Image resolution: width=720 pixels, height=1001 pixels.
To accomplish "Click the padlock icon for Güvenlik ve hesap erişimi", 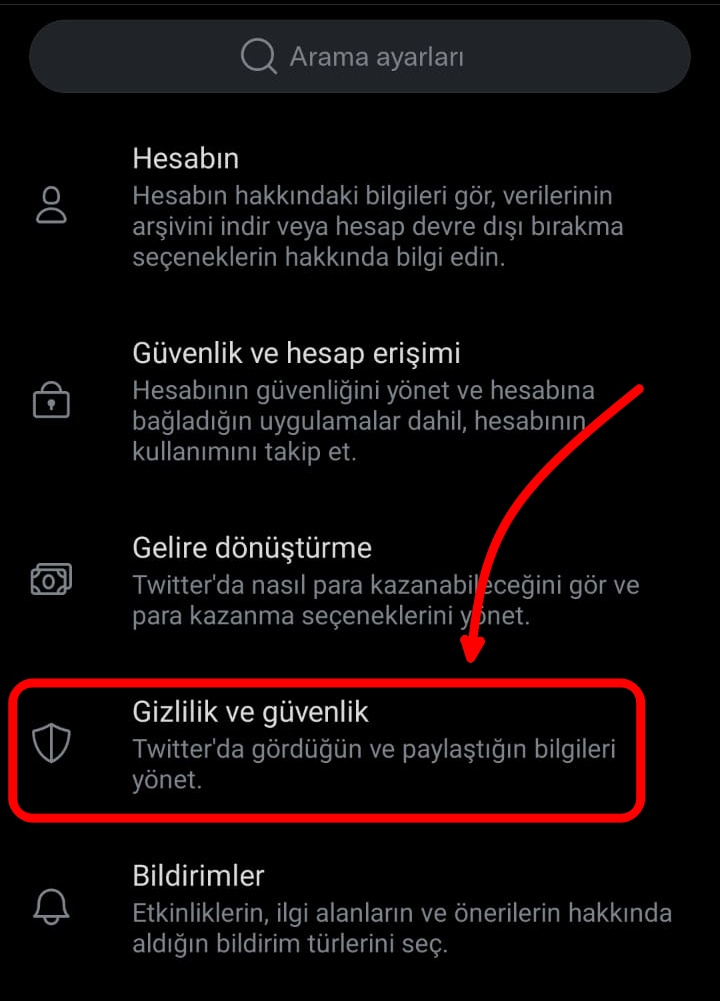I will [51, 400].
